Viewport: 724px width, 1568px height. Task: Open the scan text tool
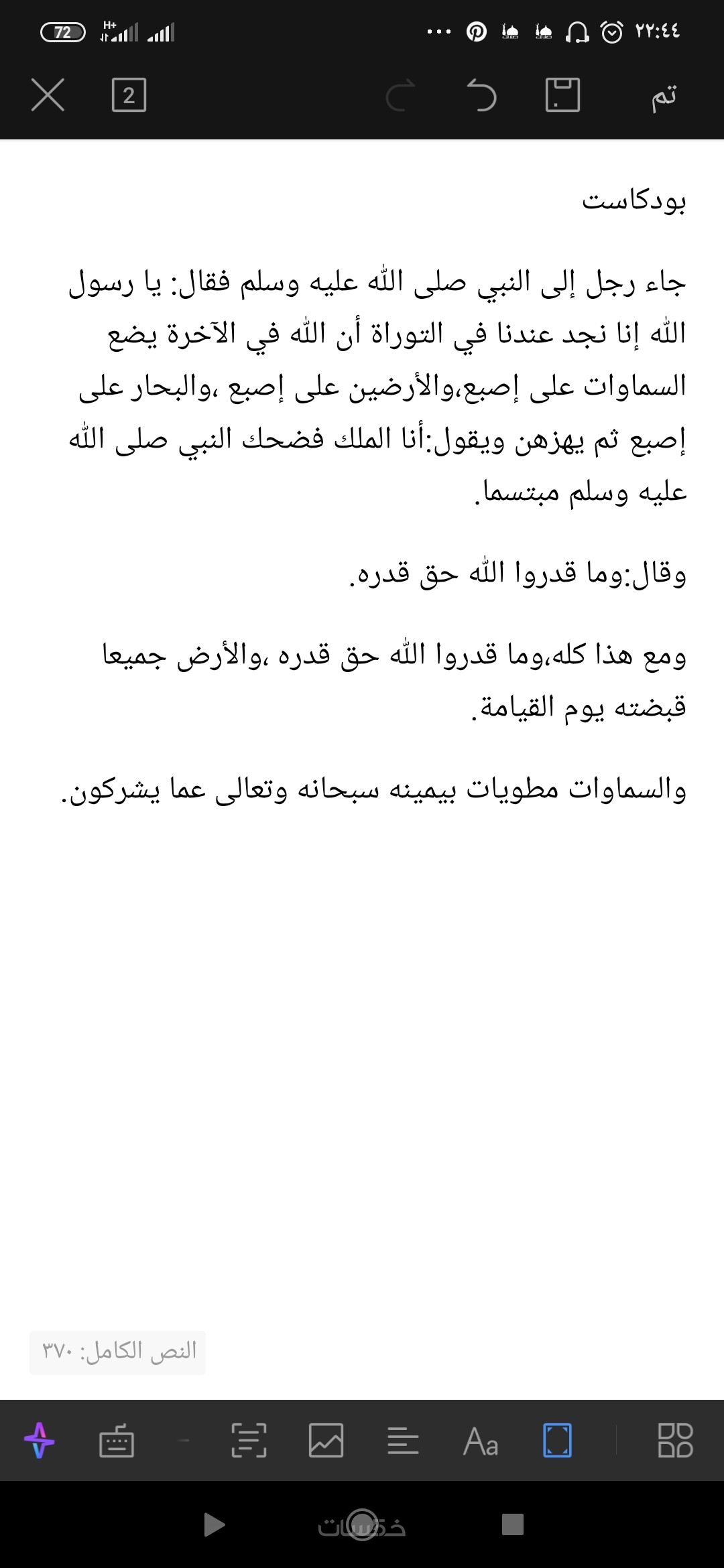tap(249, 1440)
